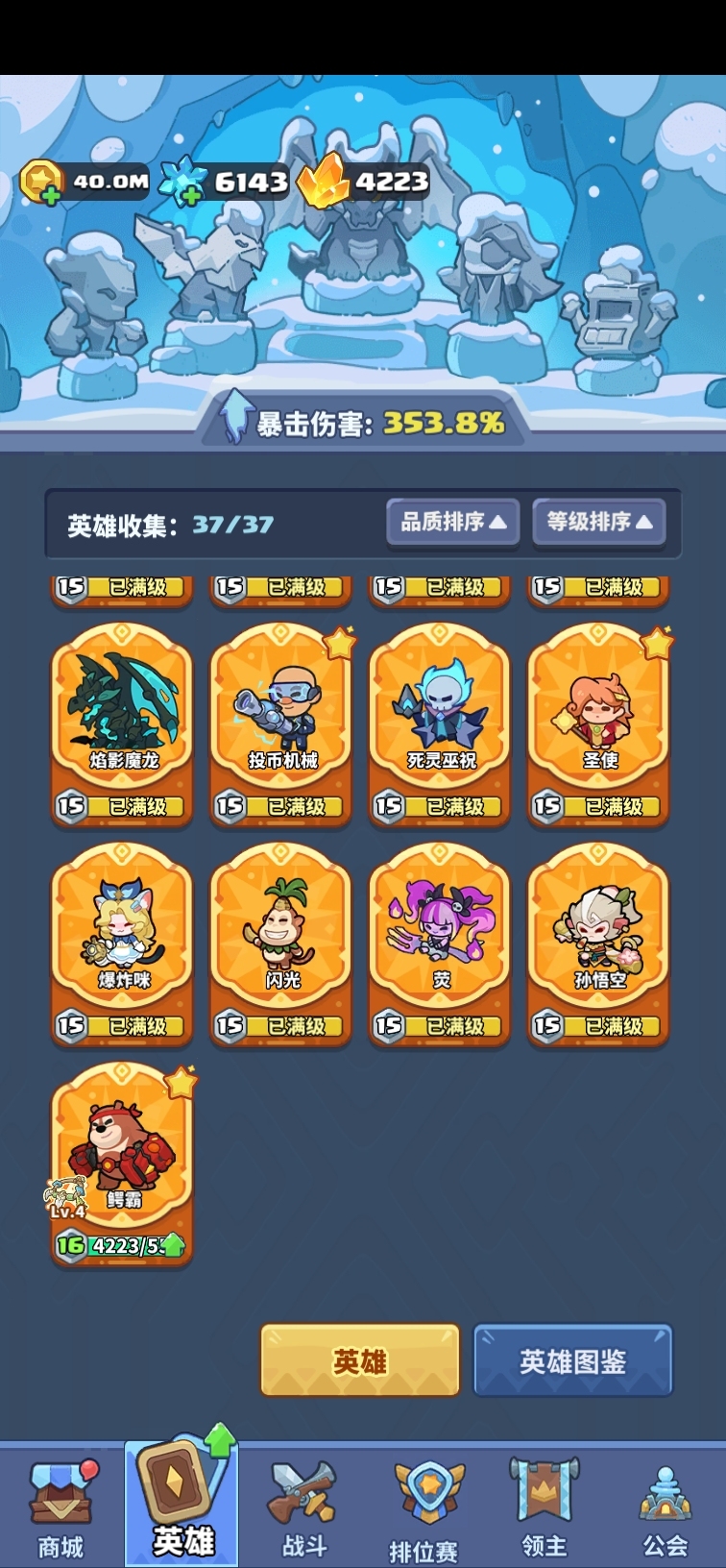Sort heroes by 等级排序
Screen dimensions: 726x1568
tap(599, 522)
